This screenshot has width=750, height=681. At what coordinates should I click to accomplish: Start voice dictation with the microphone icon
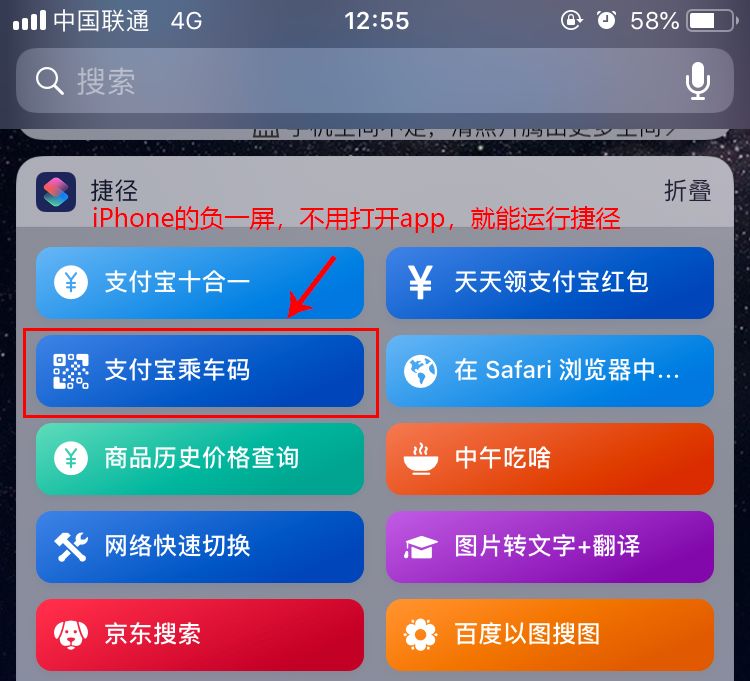[697, 81]
